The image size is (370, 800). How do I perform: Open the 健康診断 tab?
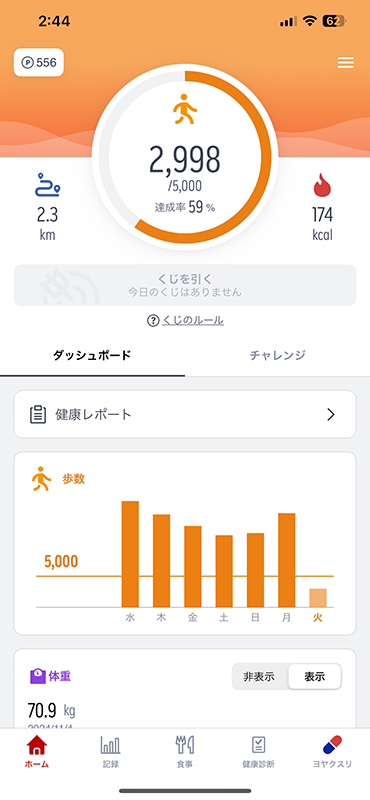coord(258,752)
